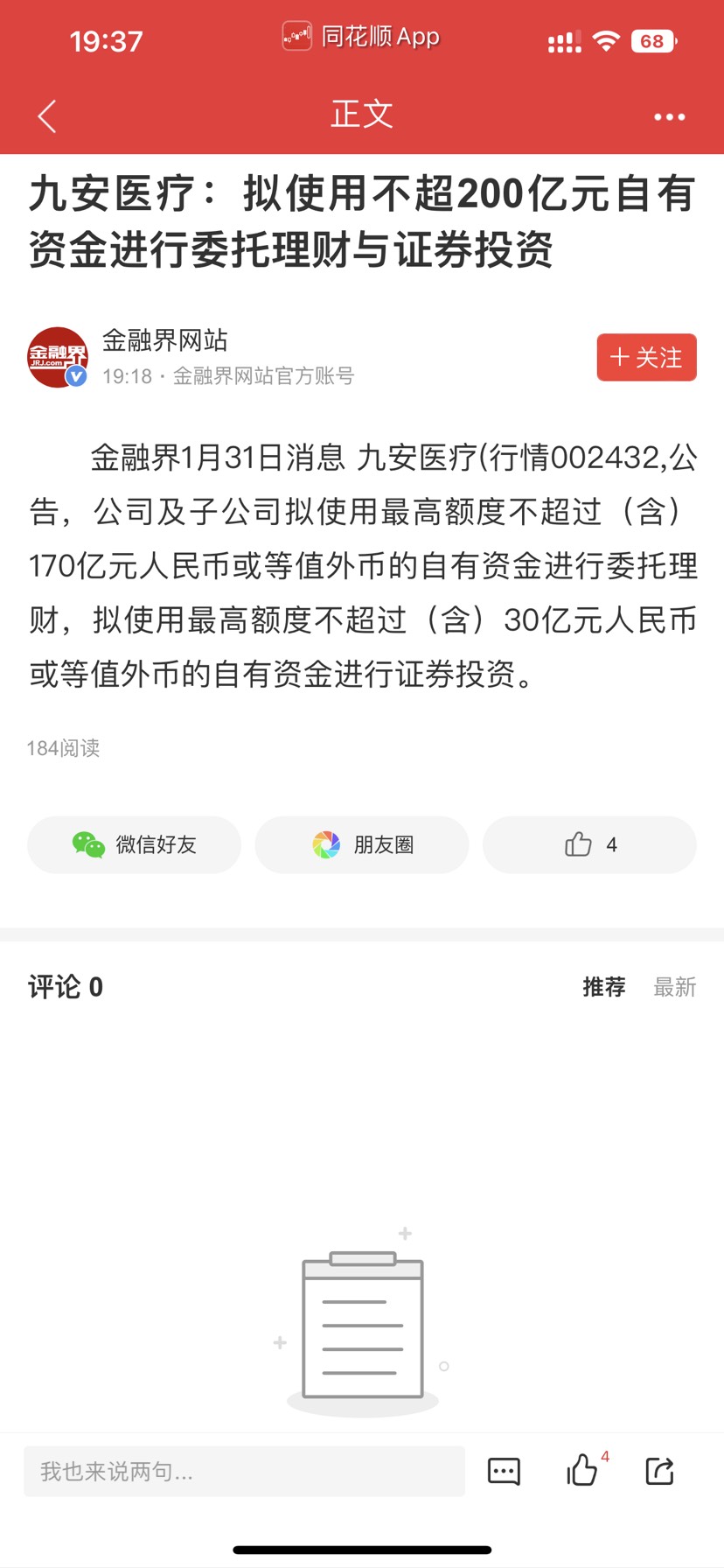Go back using the top arrow

(47, 116)
